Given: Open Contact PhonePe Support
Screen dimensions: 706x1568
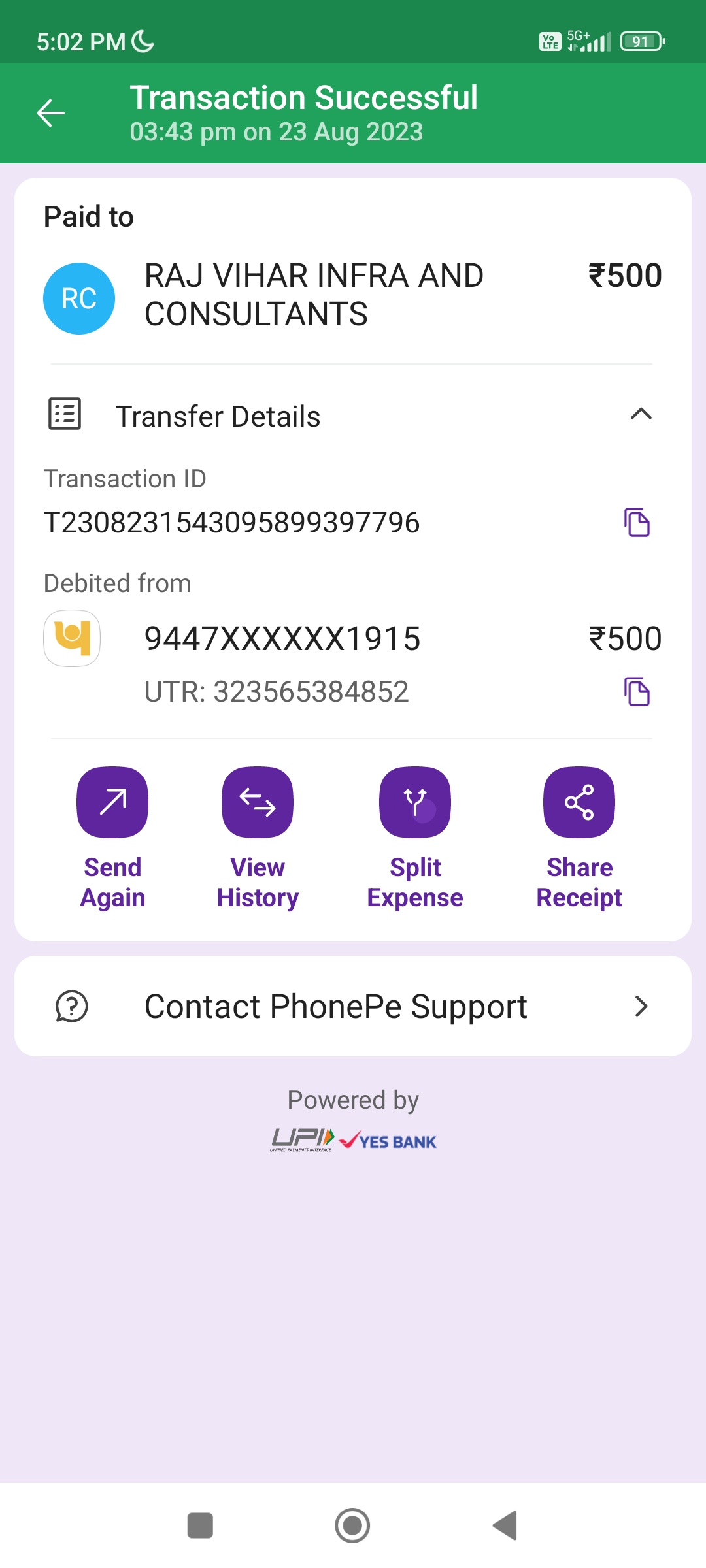Looking at the screenshot, I should tap(353, 1006).
